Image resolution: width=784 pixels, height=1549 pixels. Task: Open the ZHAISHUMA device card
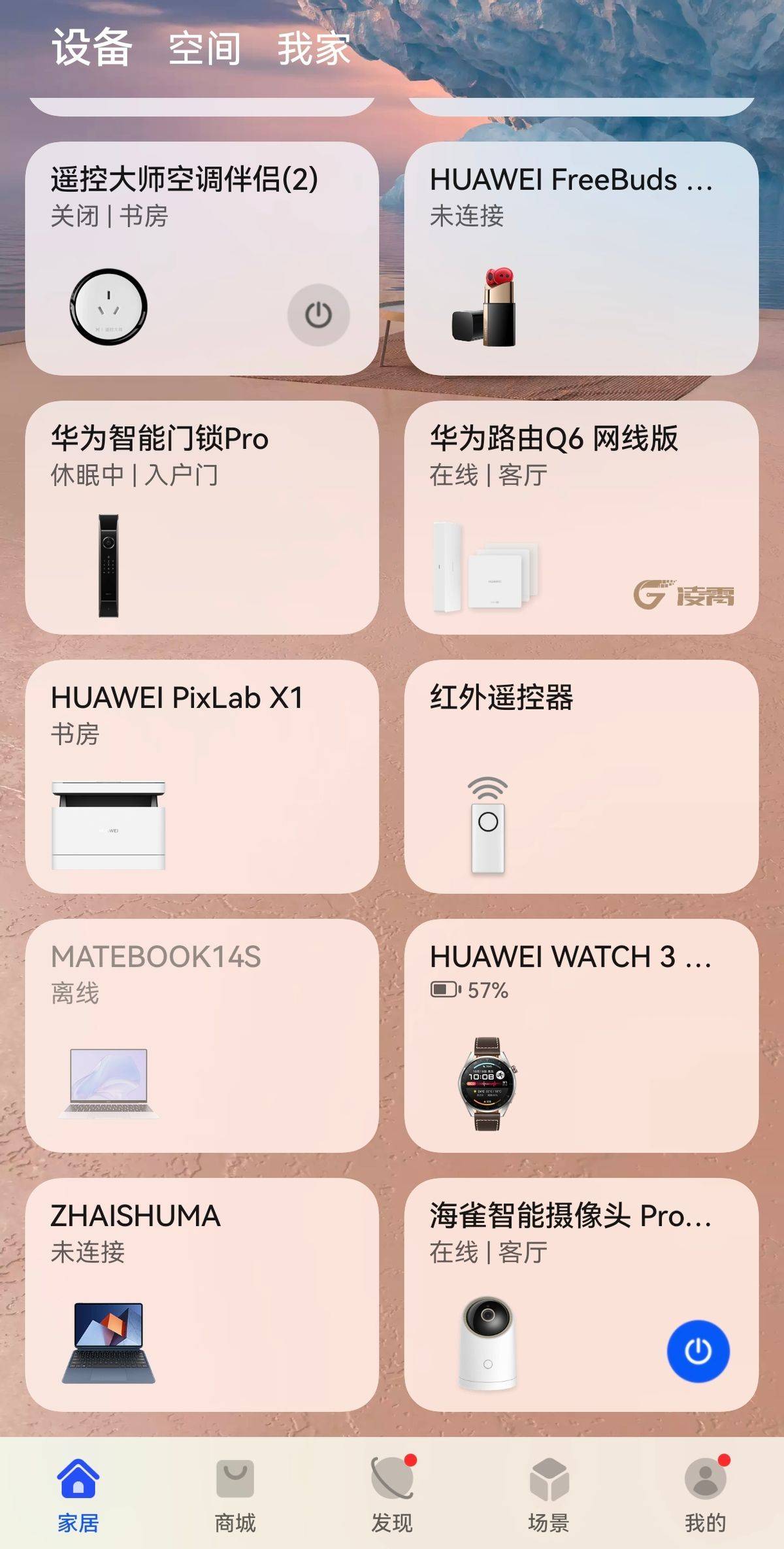coord(201,1295)
